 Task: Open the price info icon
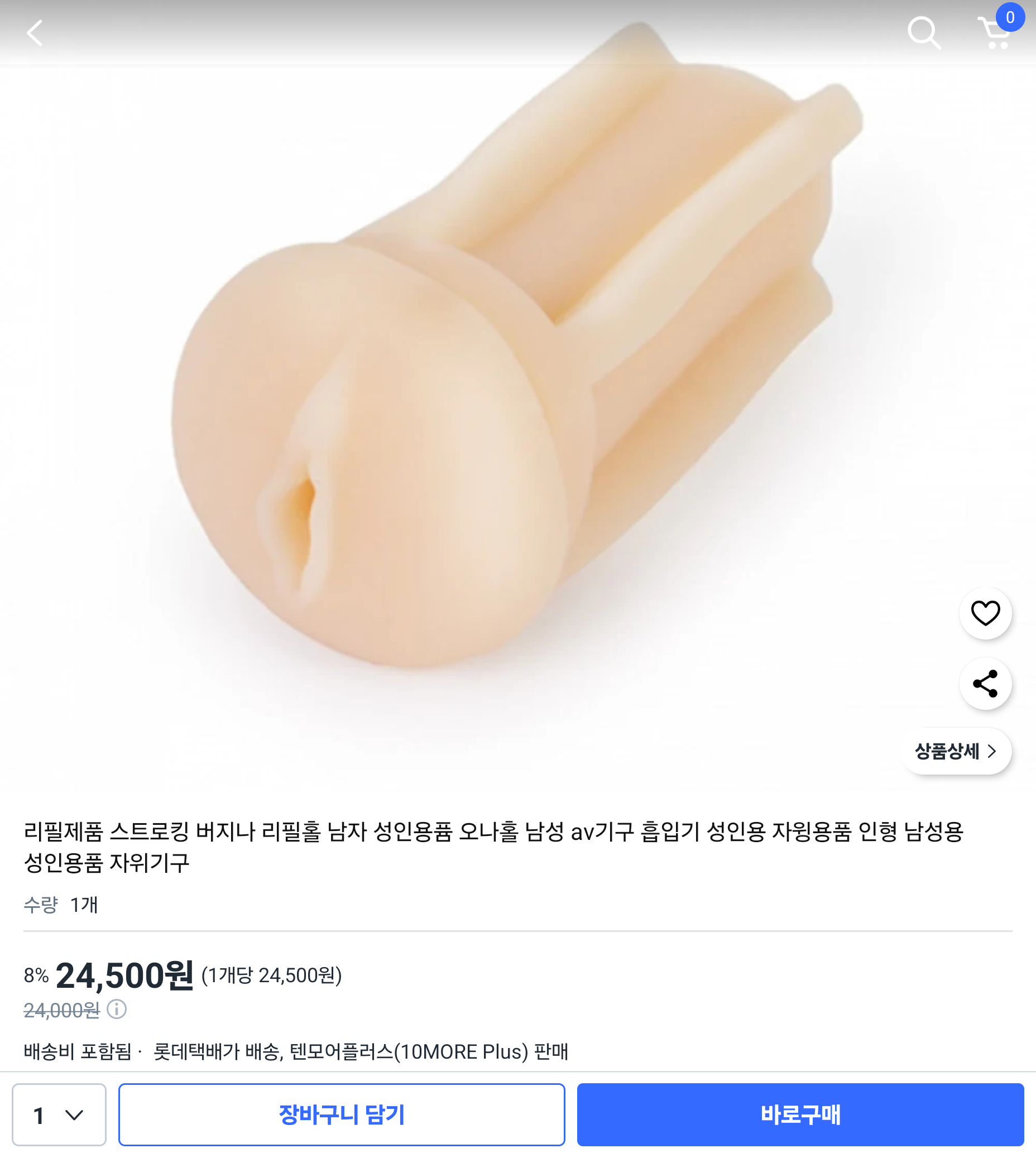[x=117, y=1010]
